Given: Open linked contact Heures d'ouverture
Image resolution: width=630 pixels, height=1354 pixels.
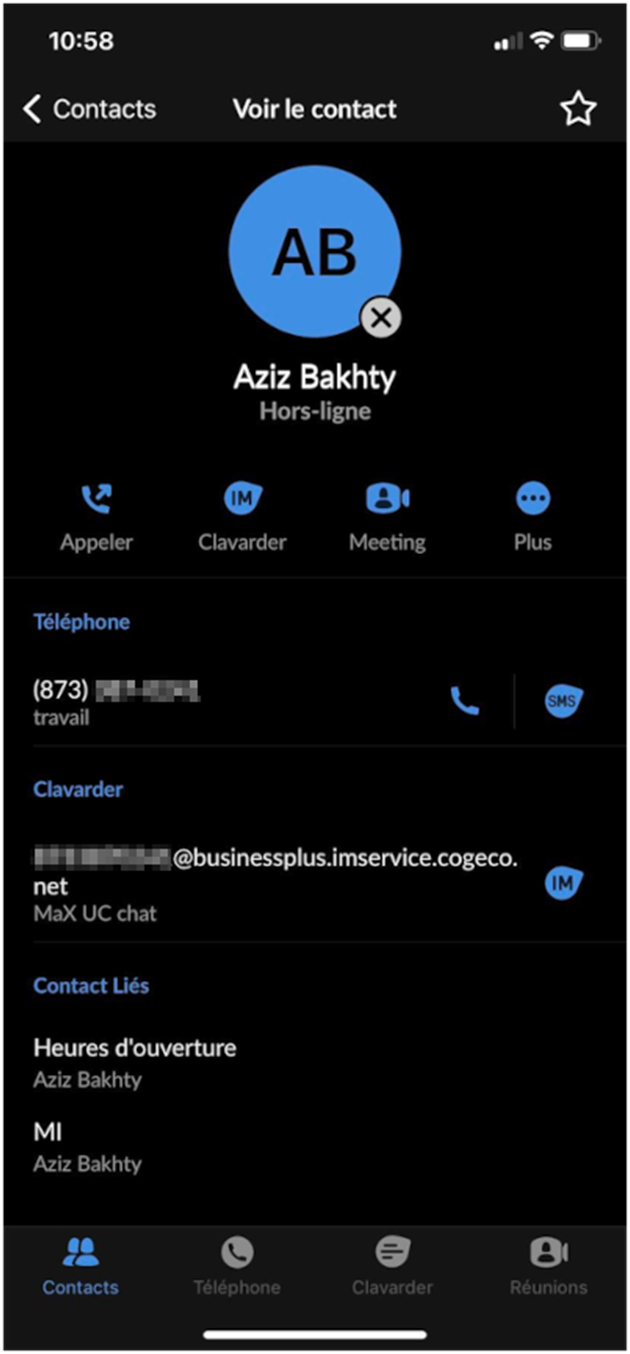Looking at the screenshot, I should [x=135, y=1062].
